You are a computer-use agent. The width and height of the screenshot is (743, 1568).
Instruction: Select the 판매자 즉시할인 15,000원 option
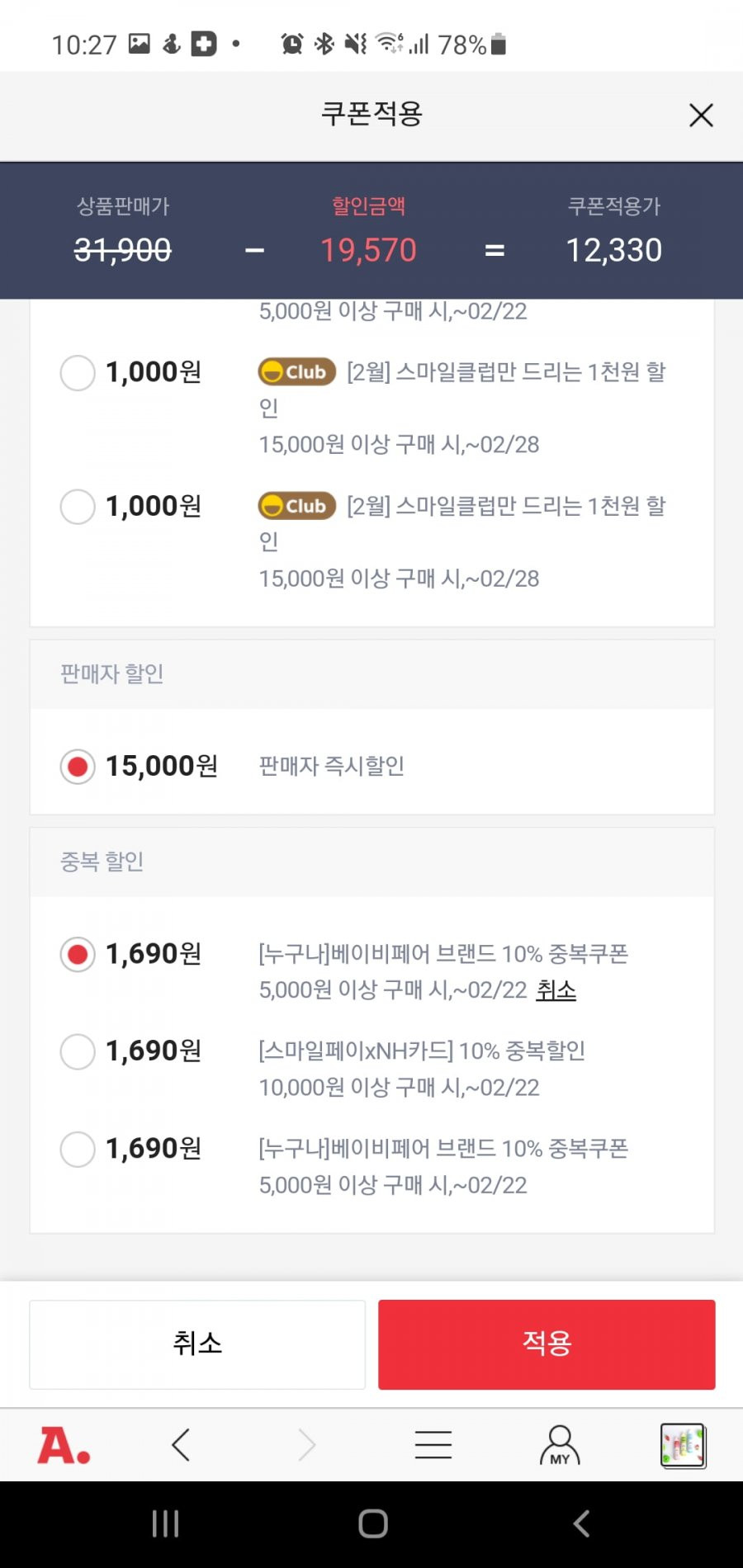[78, 767]
